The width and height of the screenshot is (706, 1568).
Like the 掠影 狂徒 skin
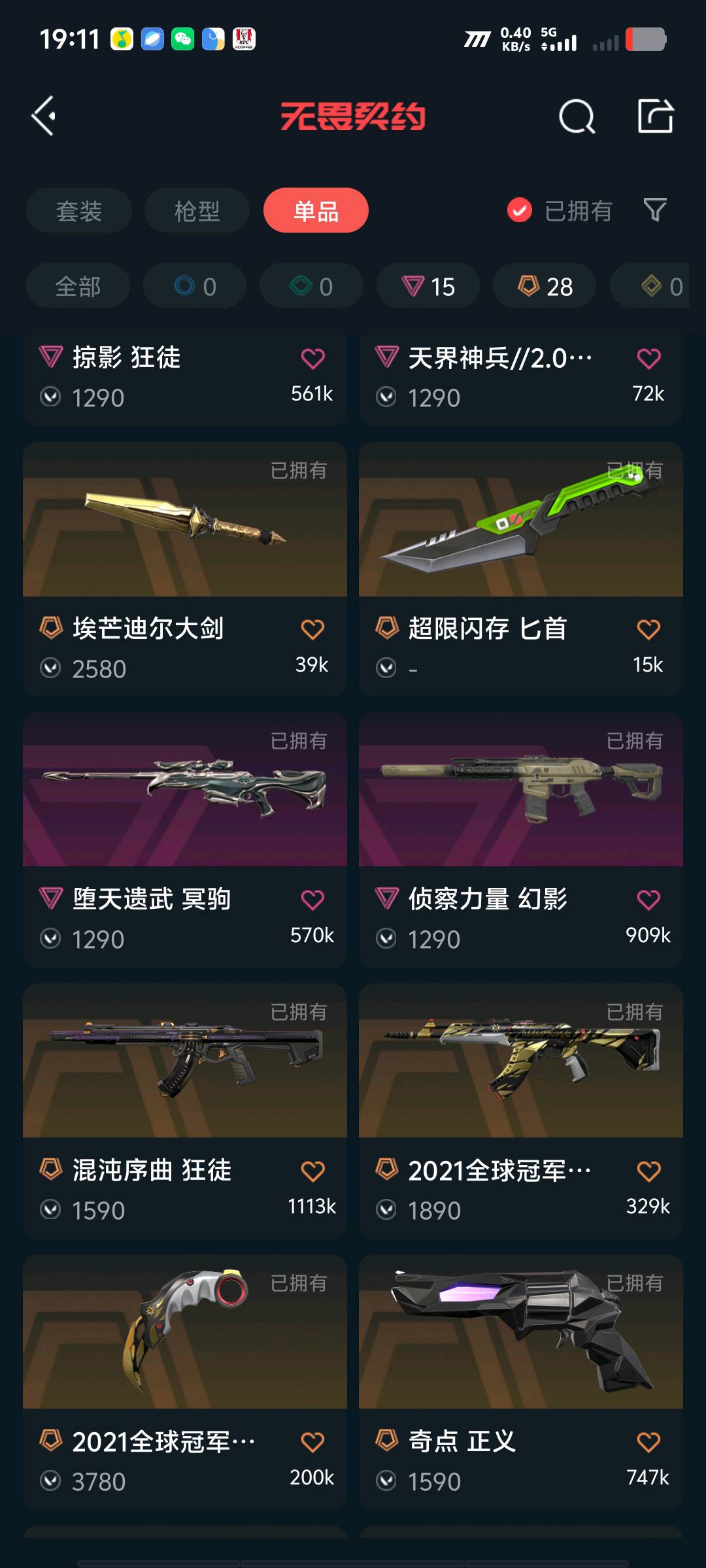312,359
